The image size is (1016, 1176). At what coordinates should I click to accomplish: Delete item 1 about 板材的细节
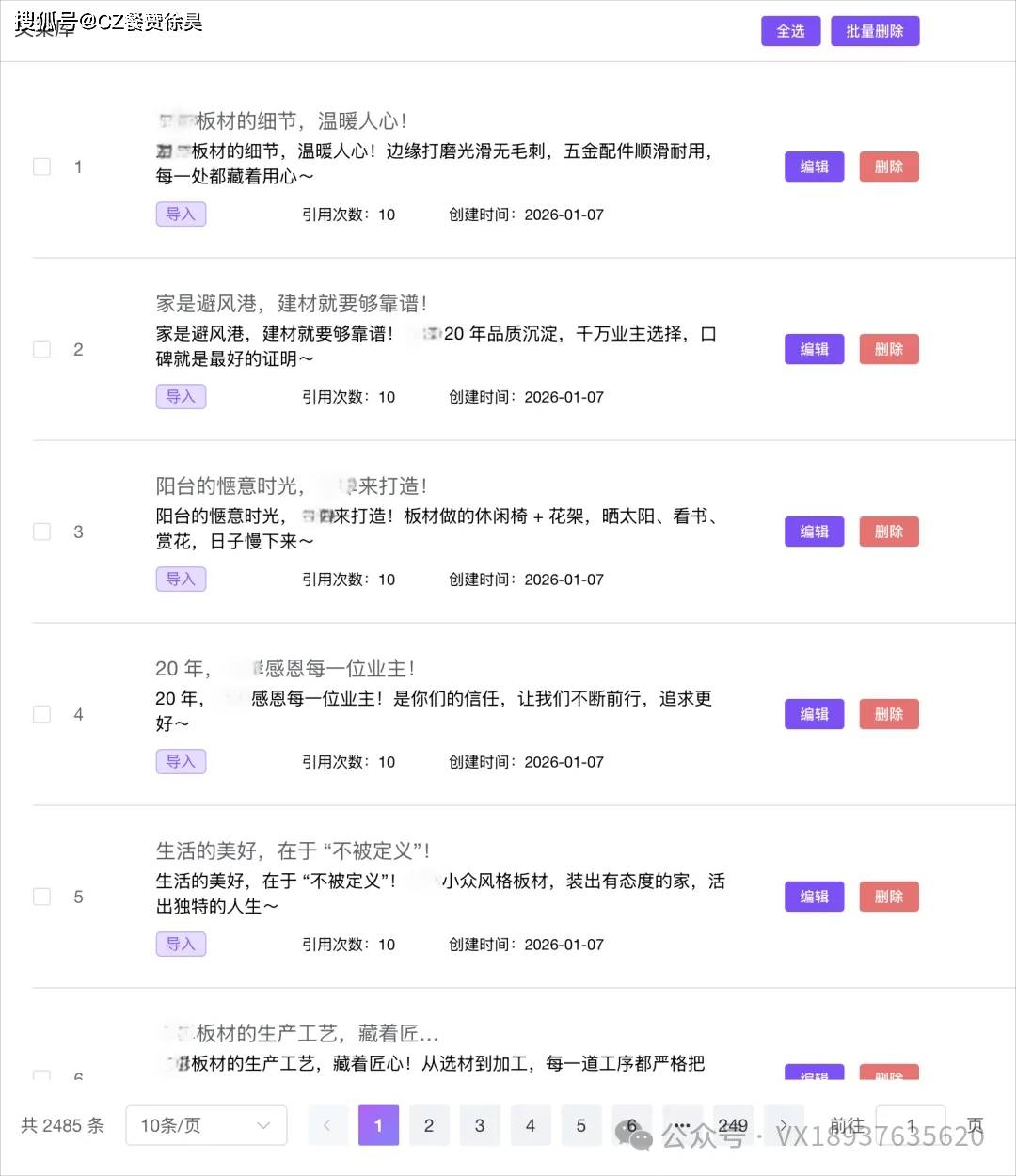888,167
